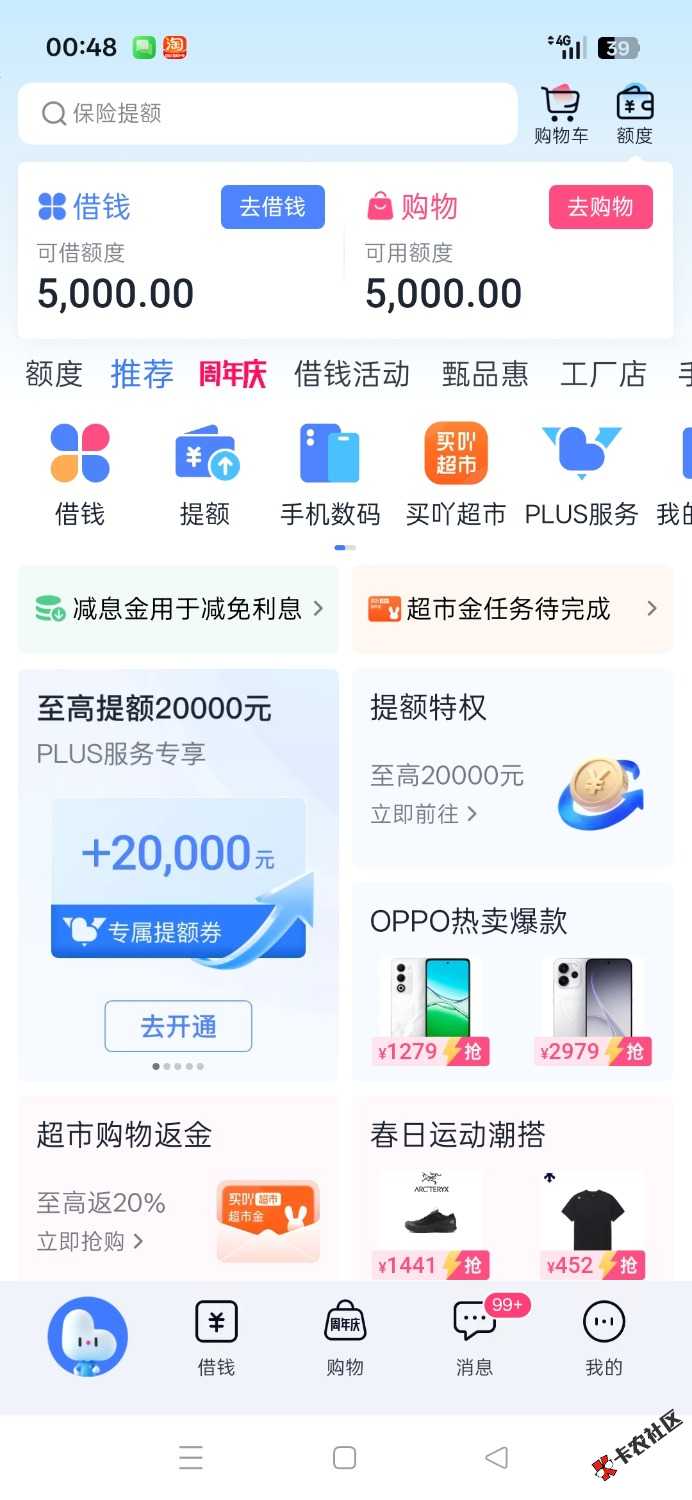Image resolution: width=692 pixels, height=1500 pixels.
Task: Switch to 消息 in the bottom bar
Action: coord(474,1338)
